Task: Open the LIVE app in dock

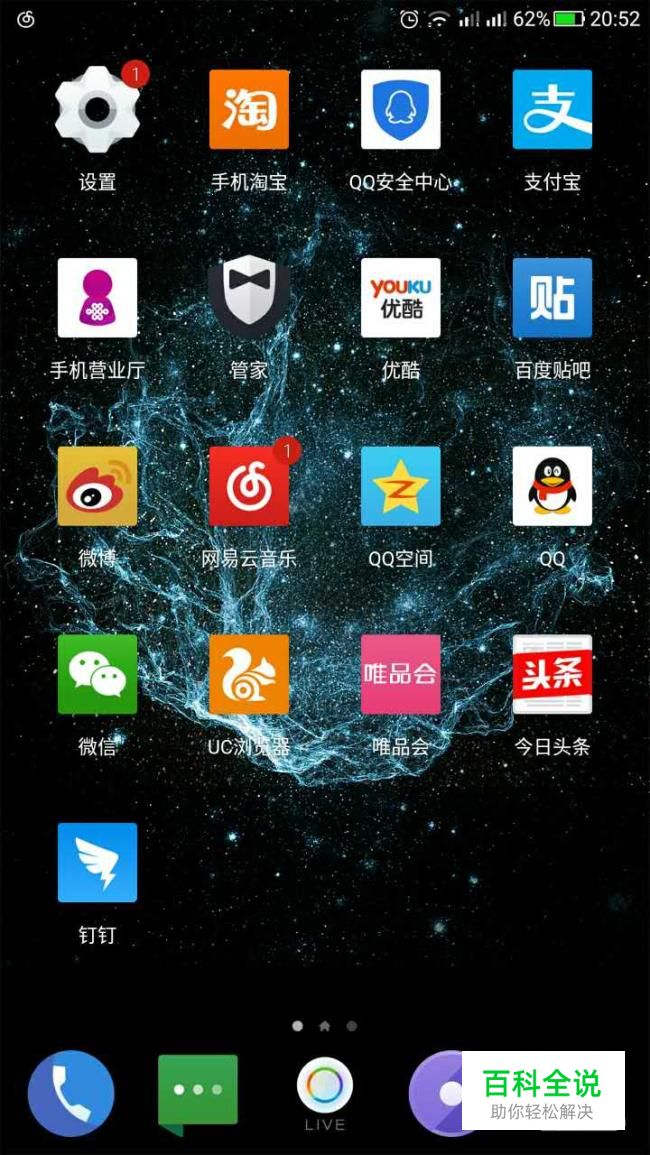Action: coord(325,1088)
